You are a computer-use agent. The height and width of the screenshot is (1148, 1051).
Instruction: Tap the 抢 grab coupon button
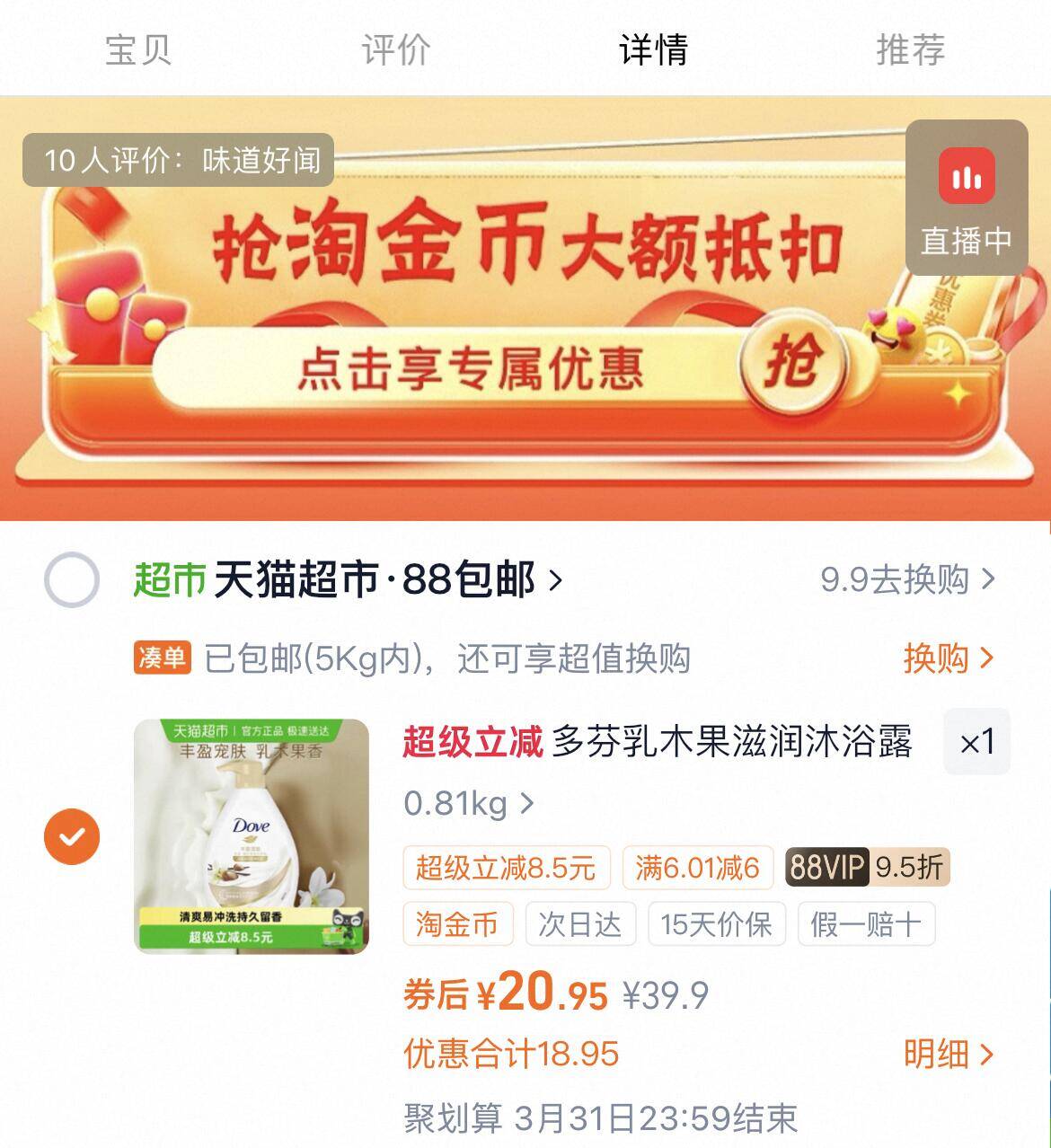coord(790,362)
